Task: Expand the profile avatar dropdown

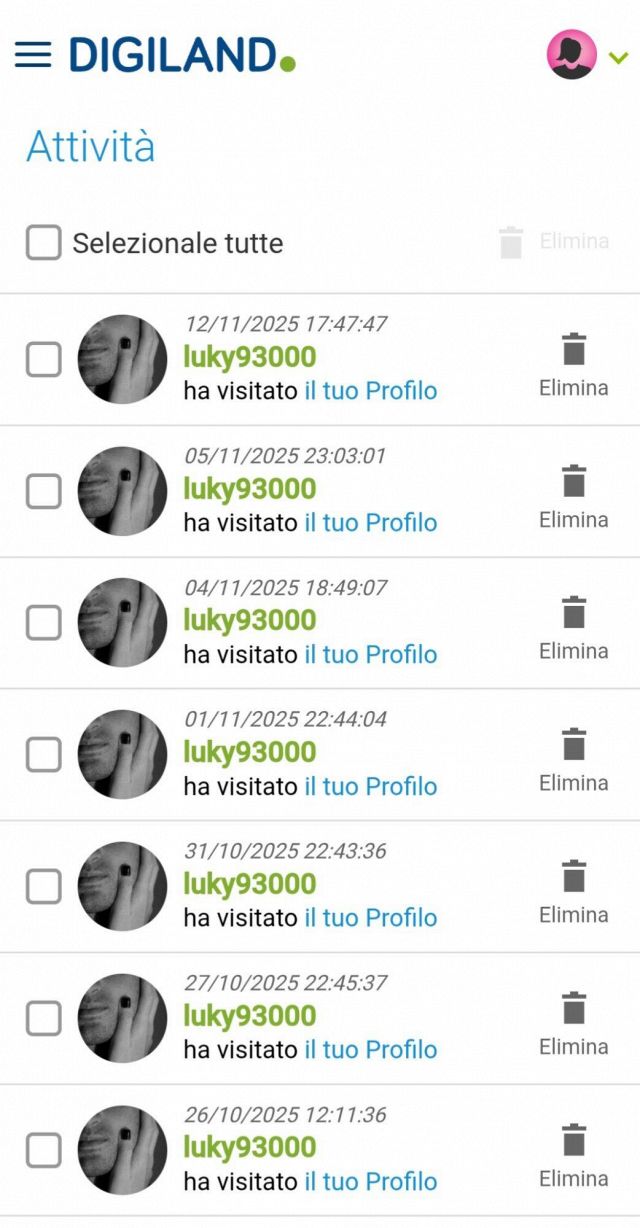Action: (x=586, y=55)
